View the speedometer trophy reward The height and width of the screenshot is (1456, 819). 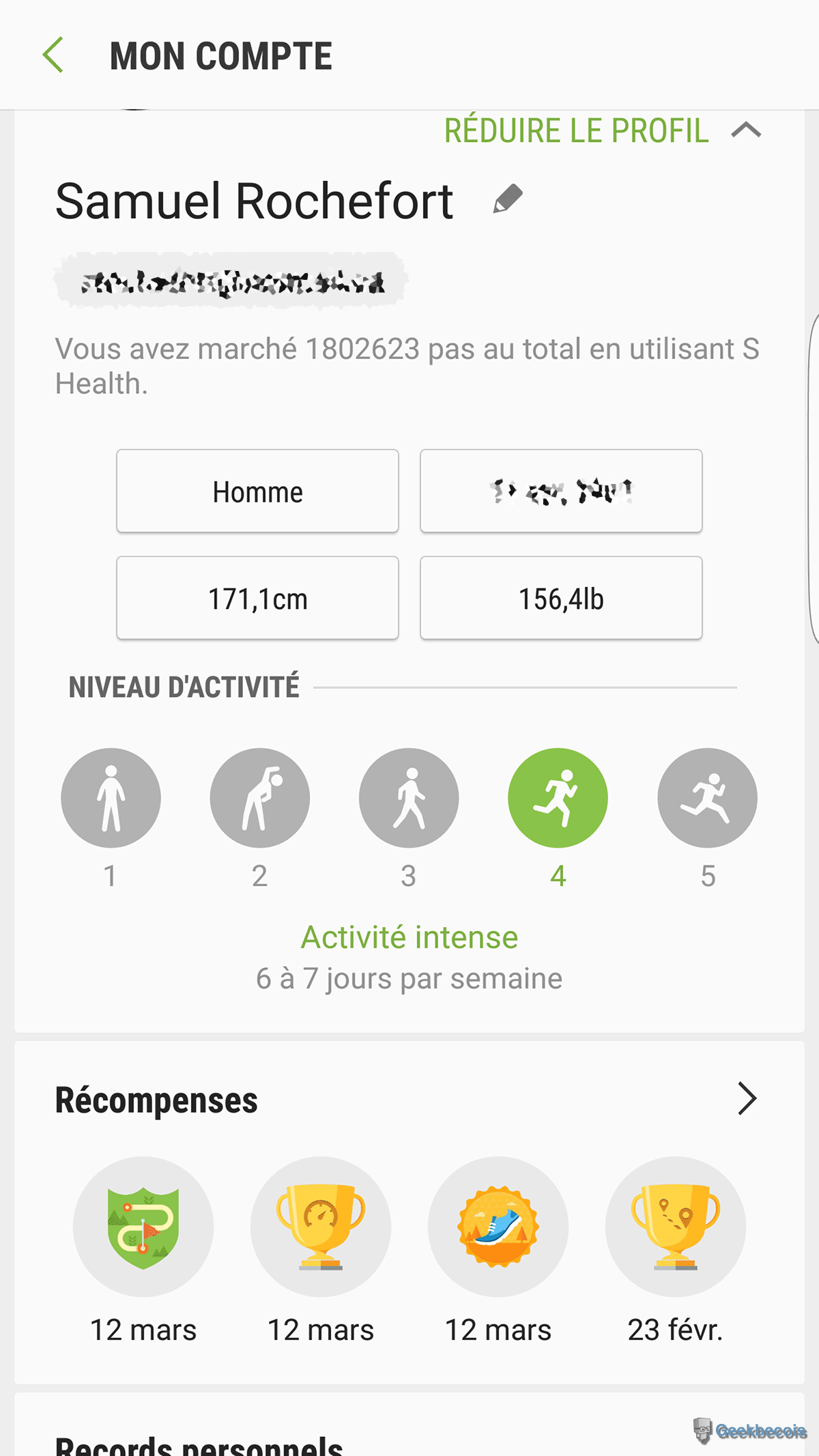click(x=321, y=1227)
